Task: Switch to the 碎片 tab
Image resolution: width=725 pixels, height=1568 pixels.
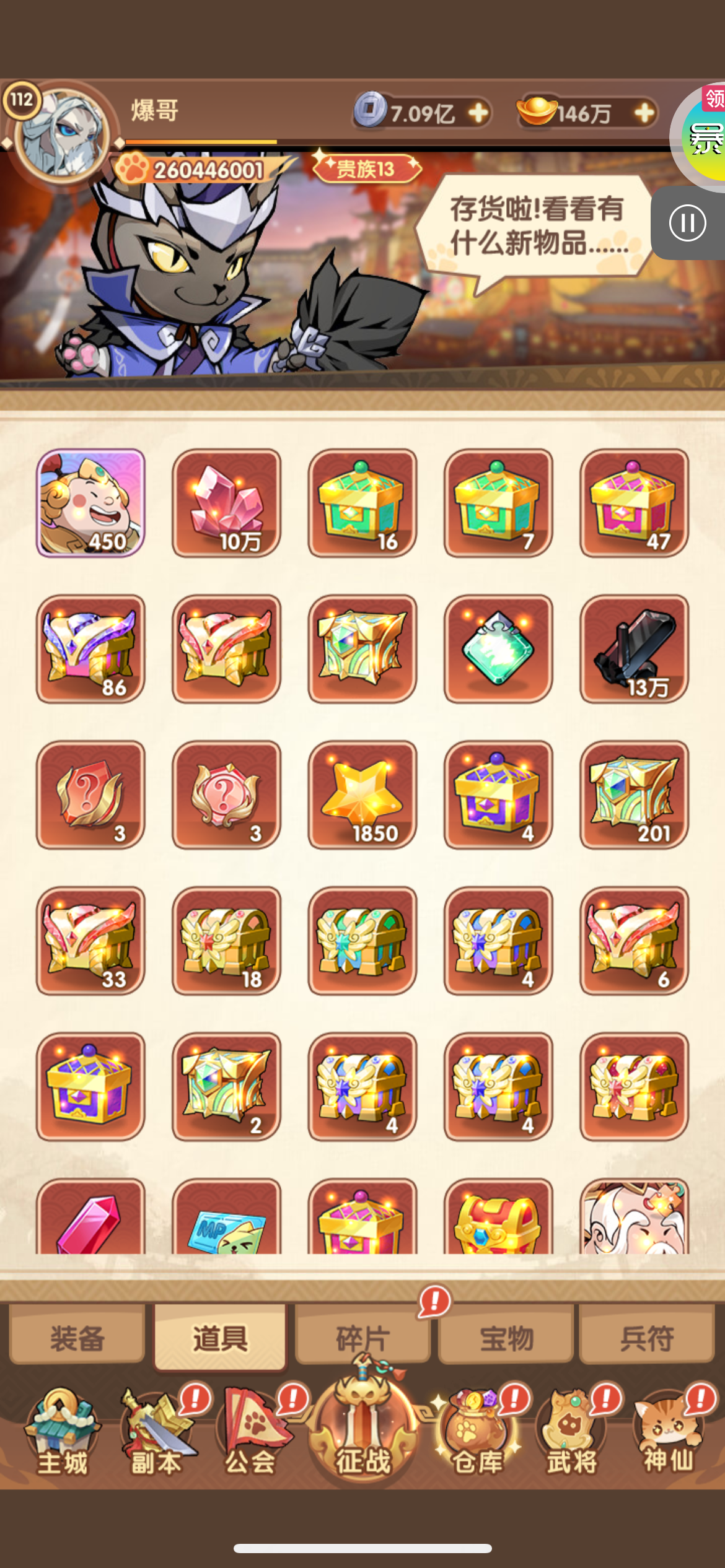Action: pos(362,1339)
